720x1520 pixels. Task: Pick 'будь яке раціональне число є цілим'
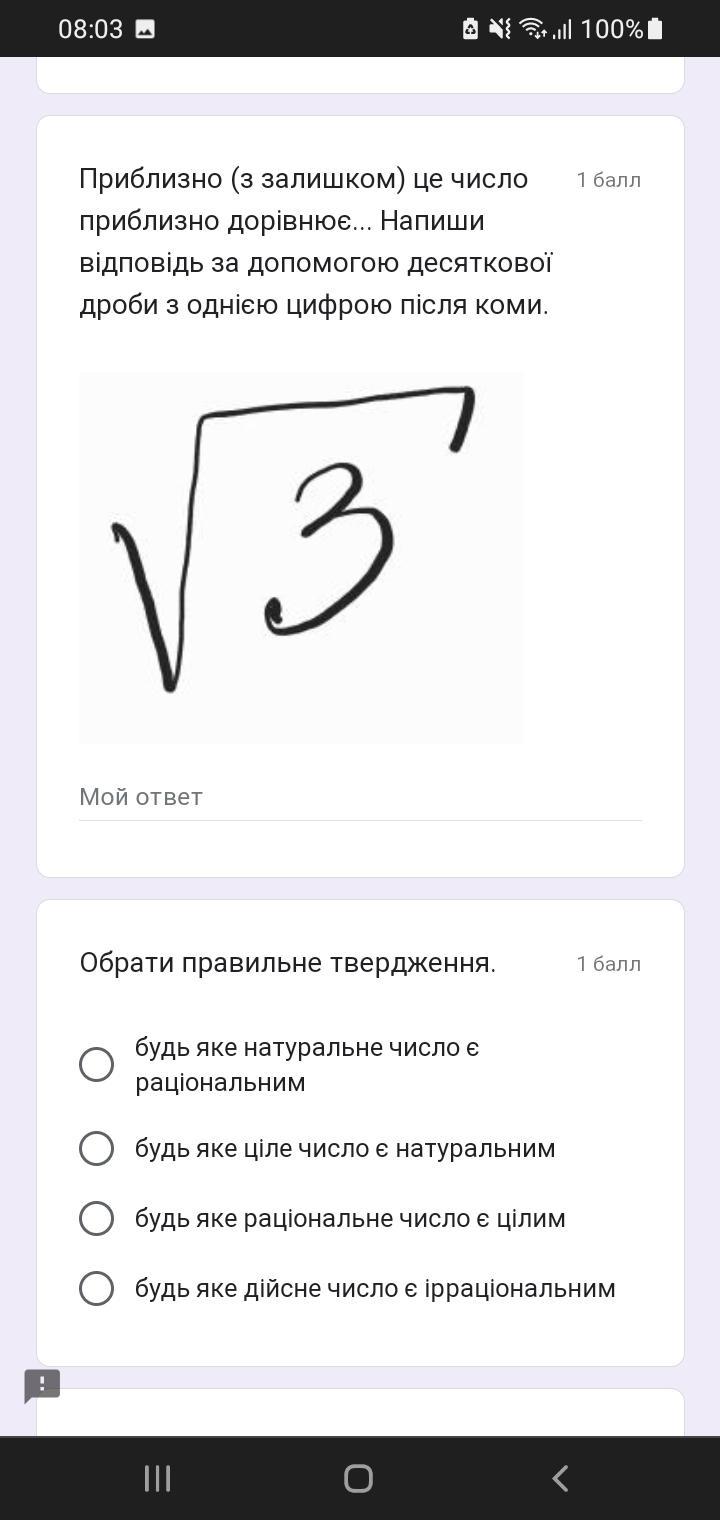coord(97,1219)
